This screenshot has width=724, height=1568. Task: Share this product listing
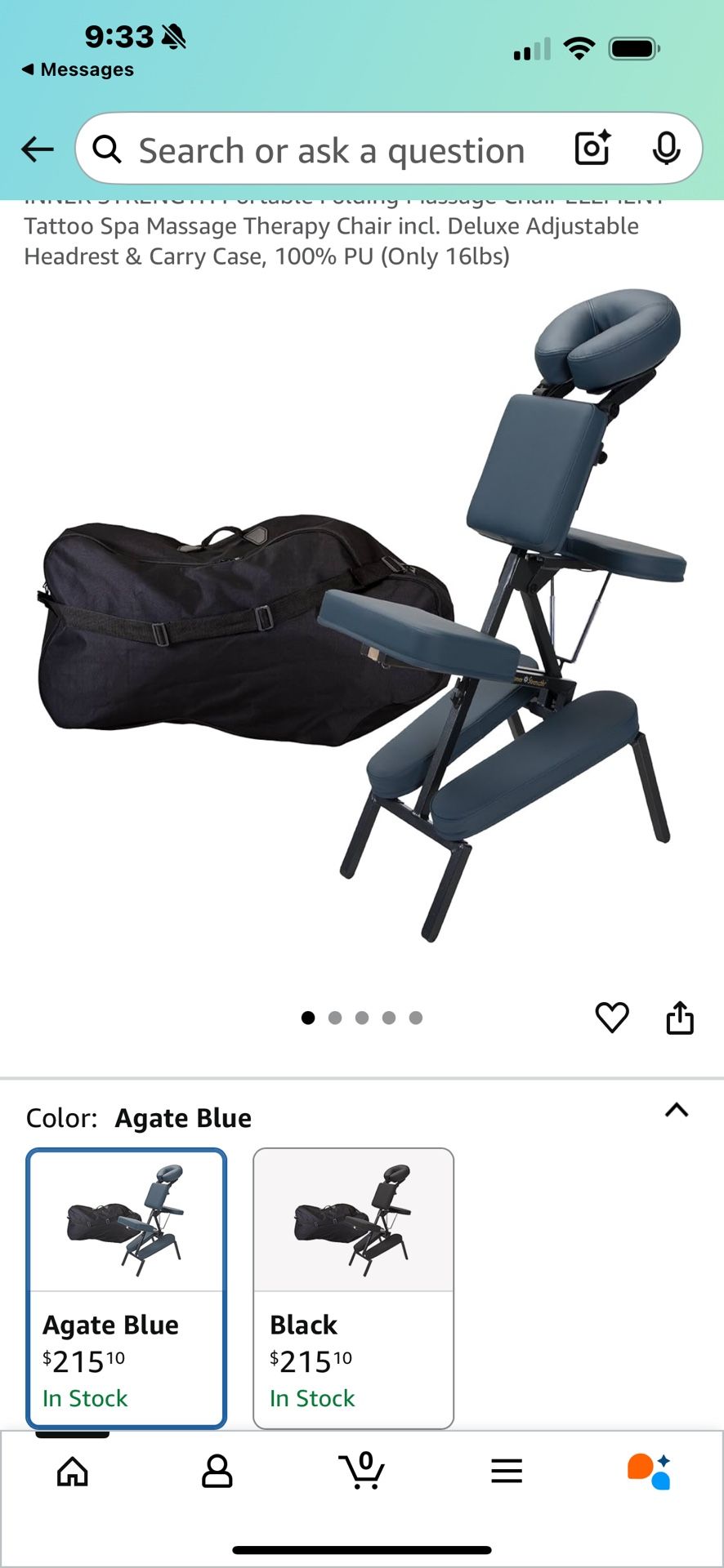pos(680,1018)
